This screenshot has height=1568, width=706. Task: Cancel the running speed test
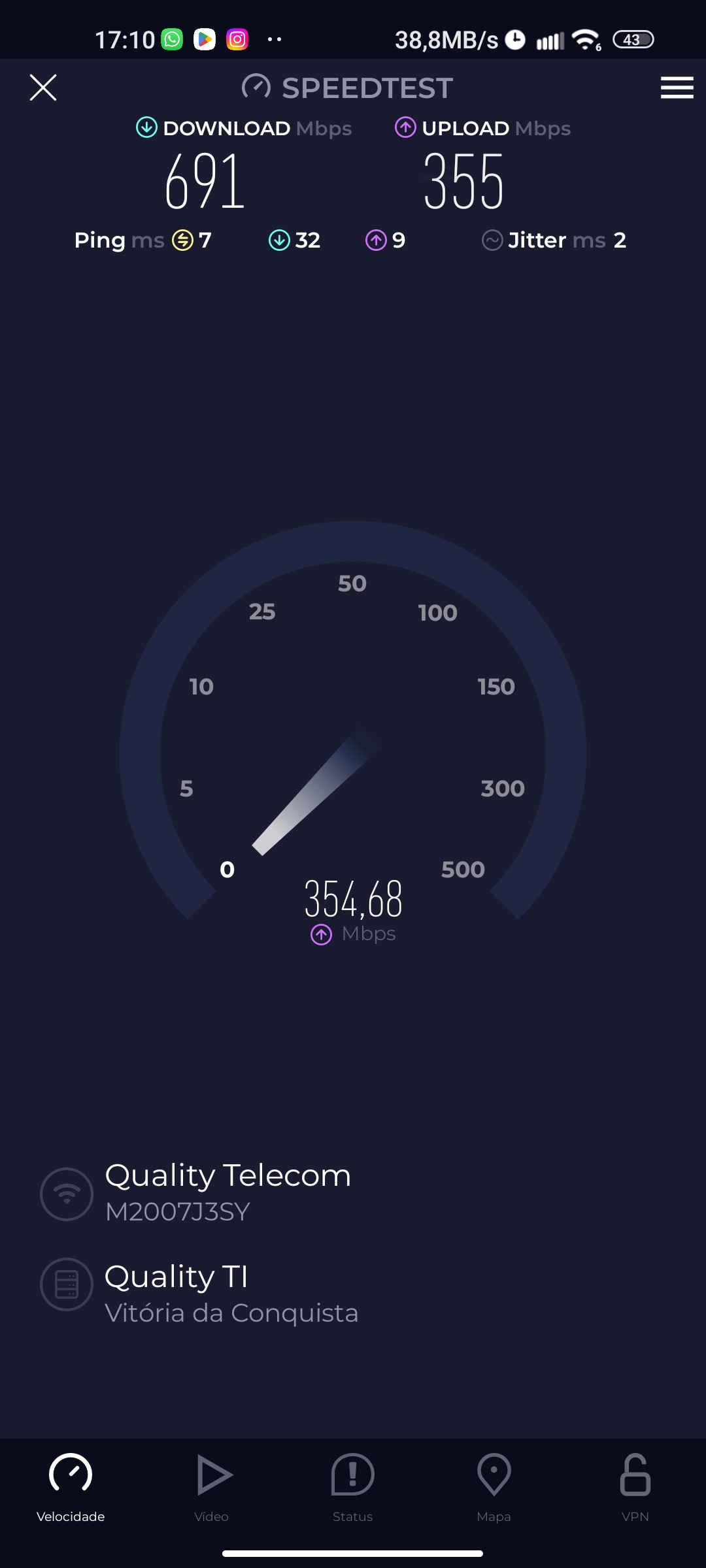[x=43, y=88]
